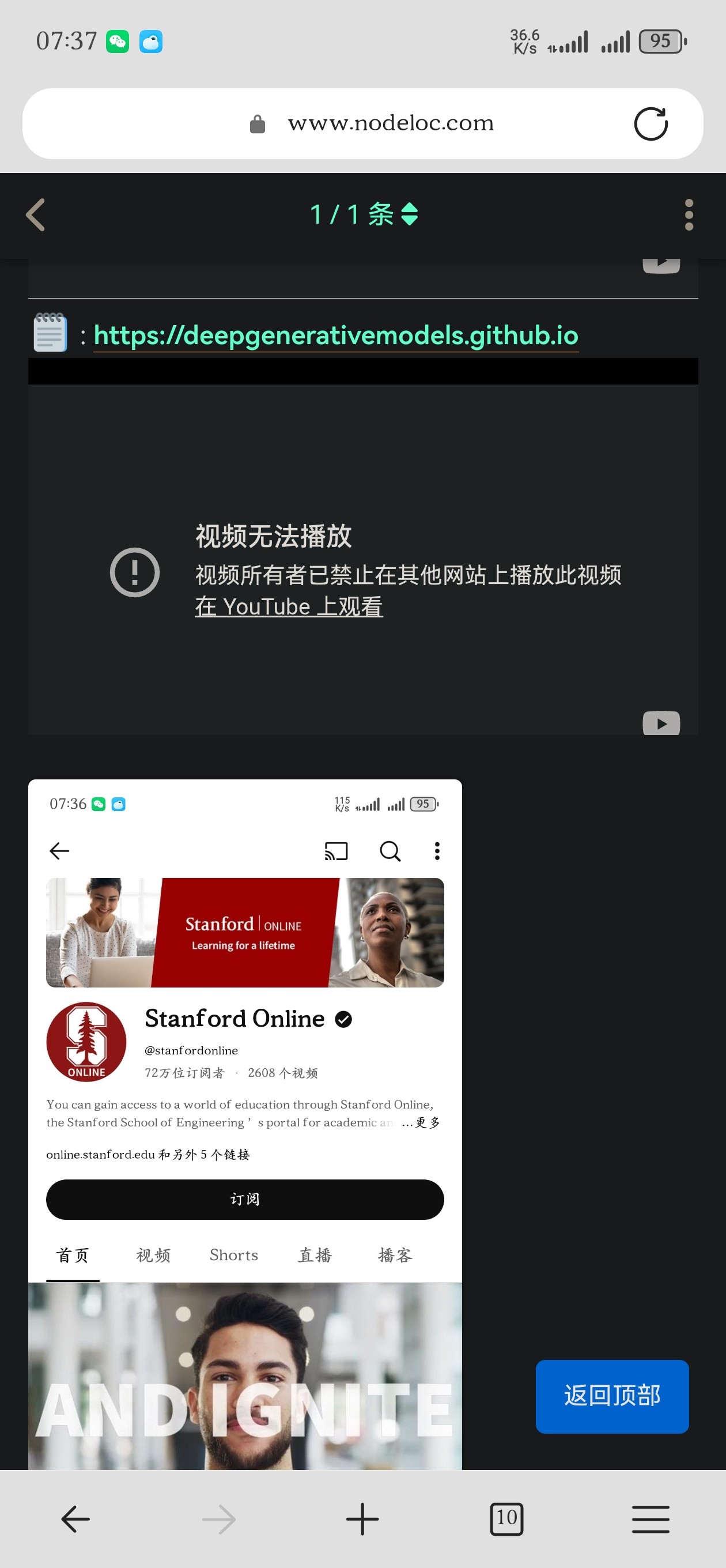Tap the YouTube logo on the embedded video

point(661,723)
